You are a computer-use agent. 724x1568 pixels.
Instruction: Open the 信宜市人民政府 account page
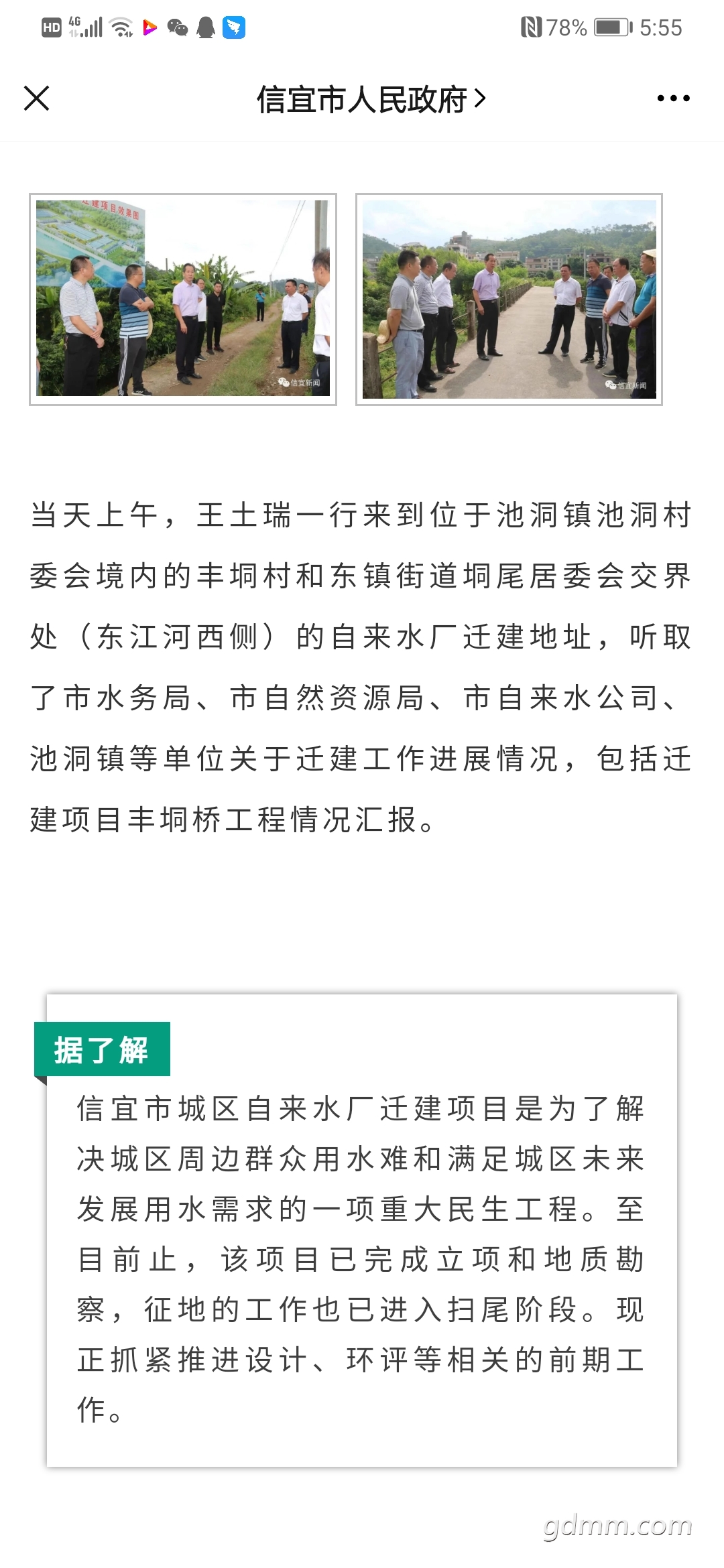[x=371, y=99]
